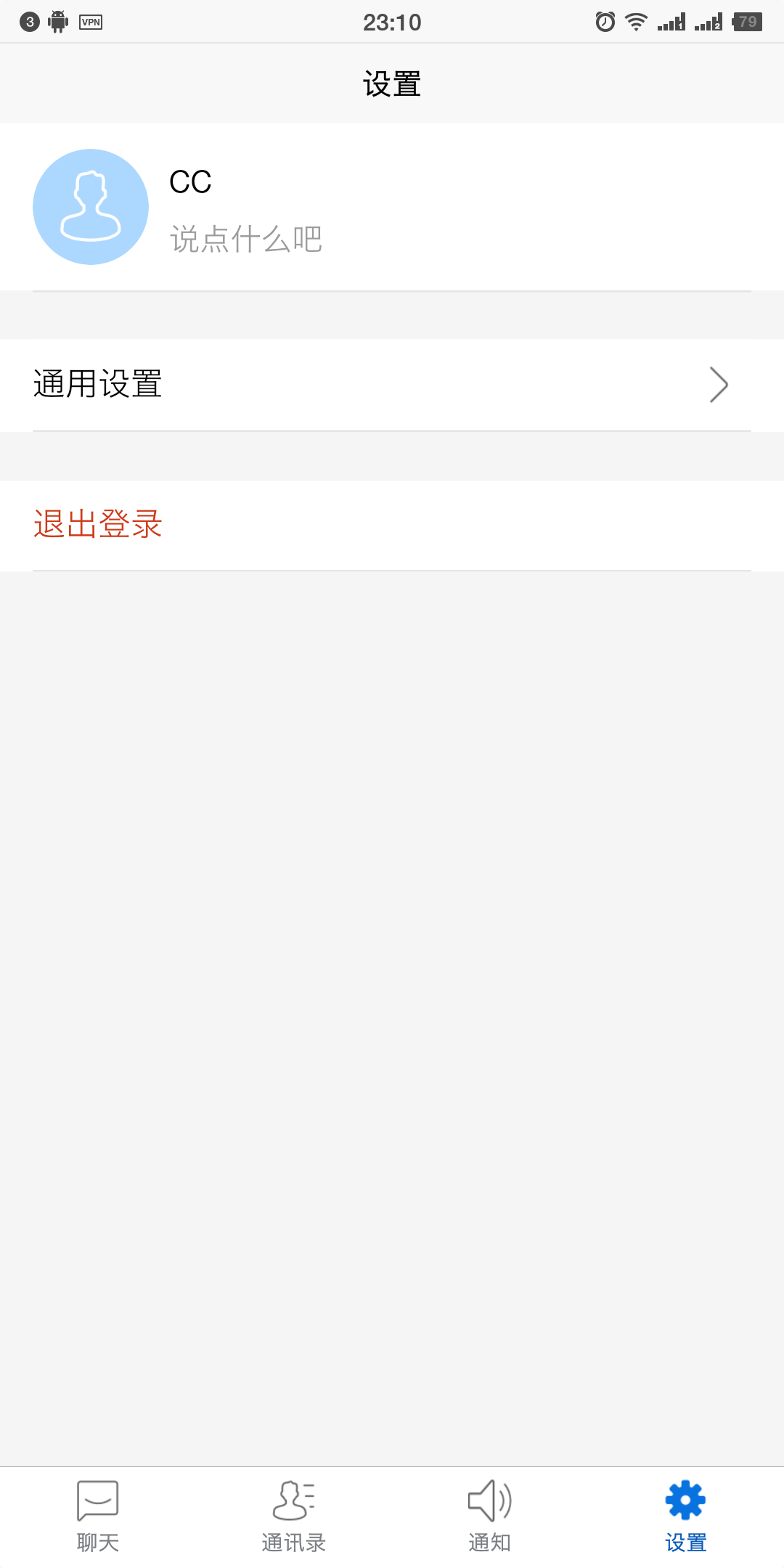Screen dimensions: 784x1568
Task: Open the CC profile row
Action: pos(392,208)
